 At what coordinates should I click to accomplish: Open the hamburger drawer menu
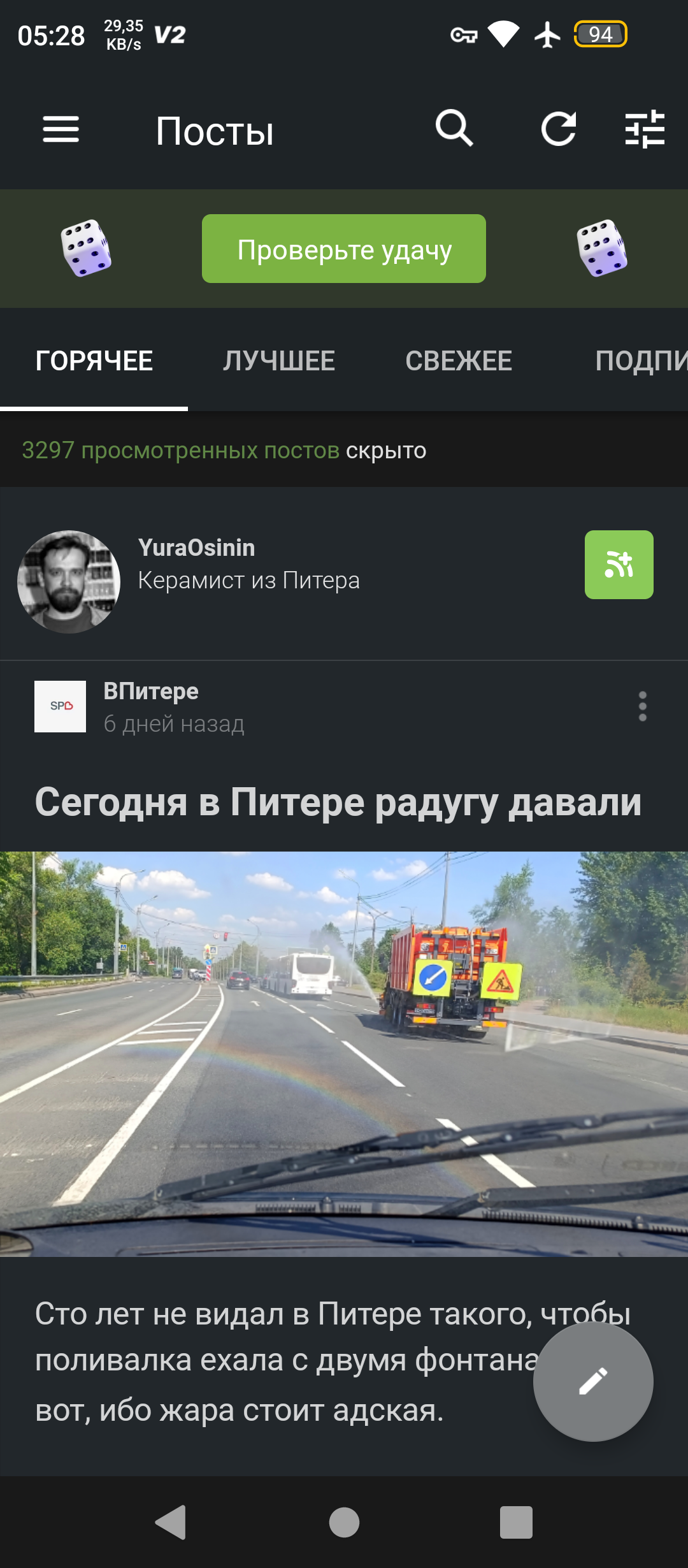61,129
